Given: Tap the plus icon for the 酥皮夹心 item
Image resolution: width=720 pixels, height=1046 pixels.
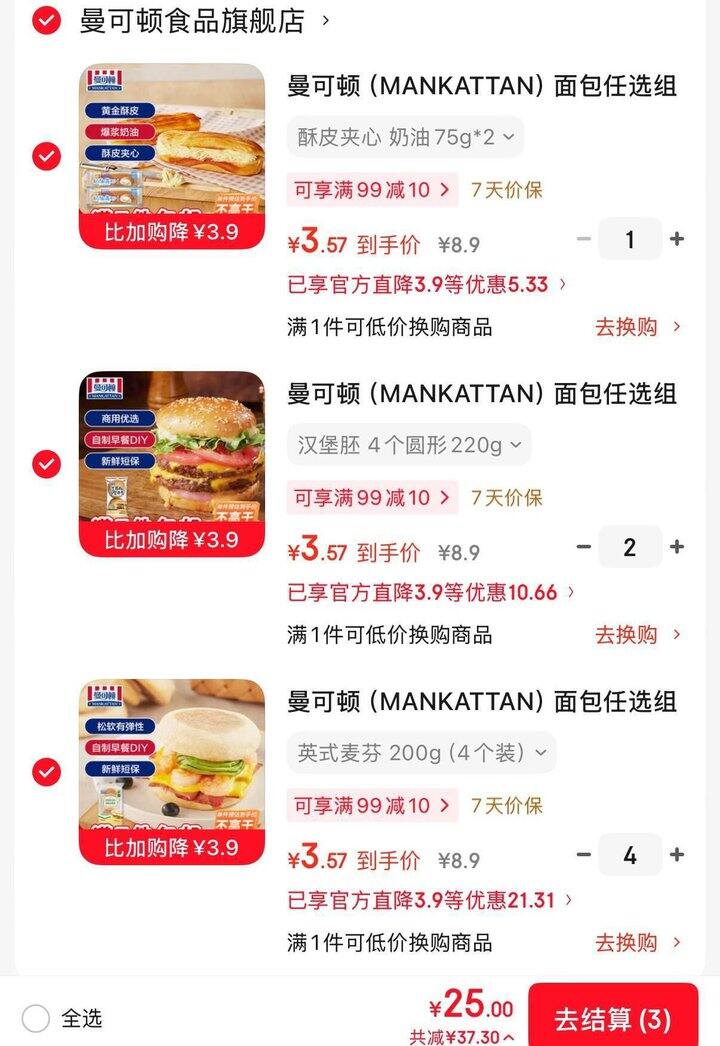Looking at the screenshot, I should [676, 239].
